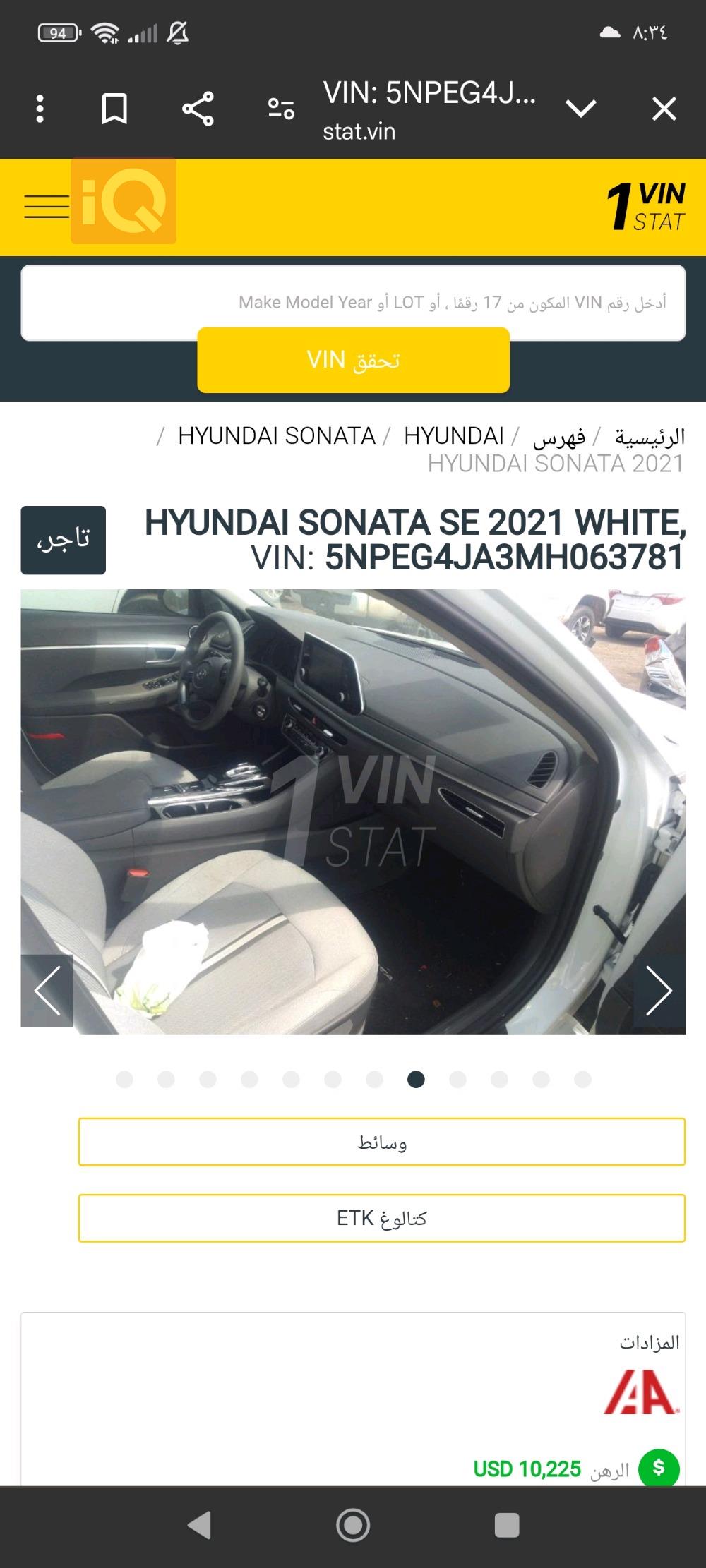
Task: Tap the yellow VIN check button
Action: (x=353, y=360)
